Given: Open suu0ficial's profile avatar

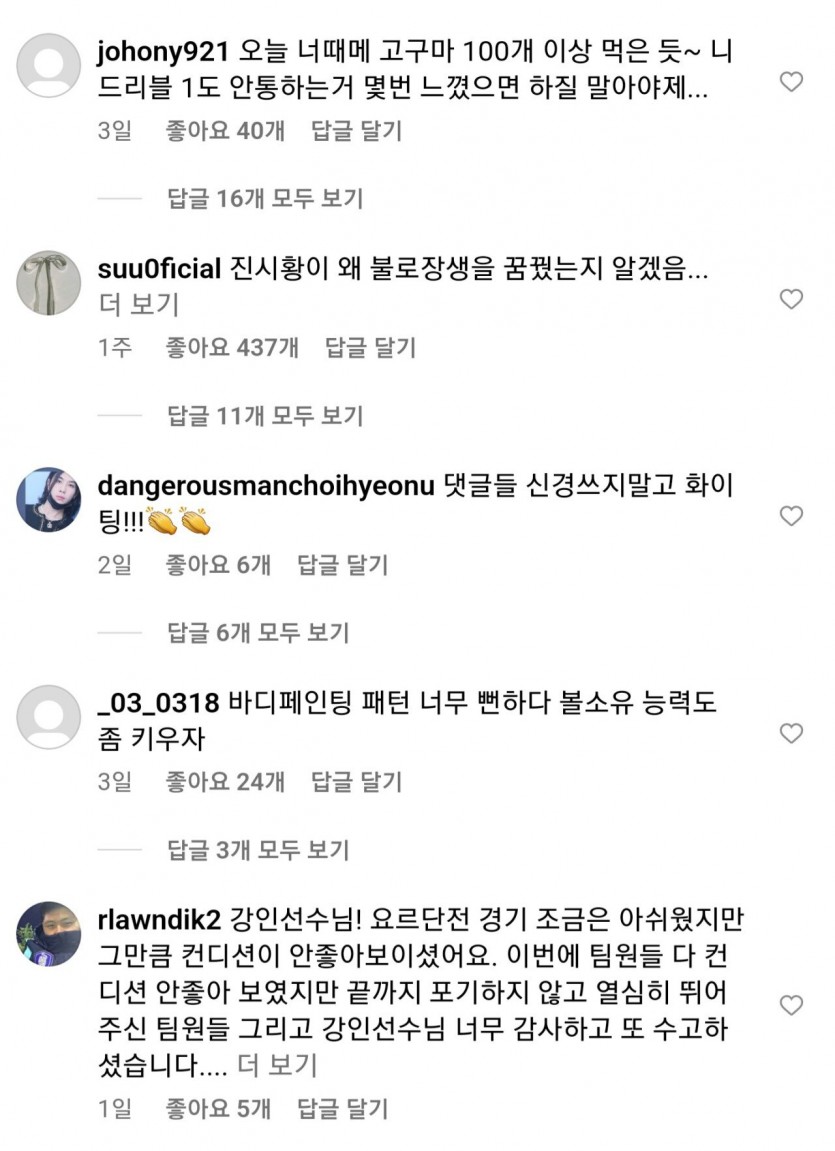Looking at the screenshot, I should [49, 283].
